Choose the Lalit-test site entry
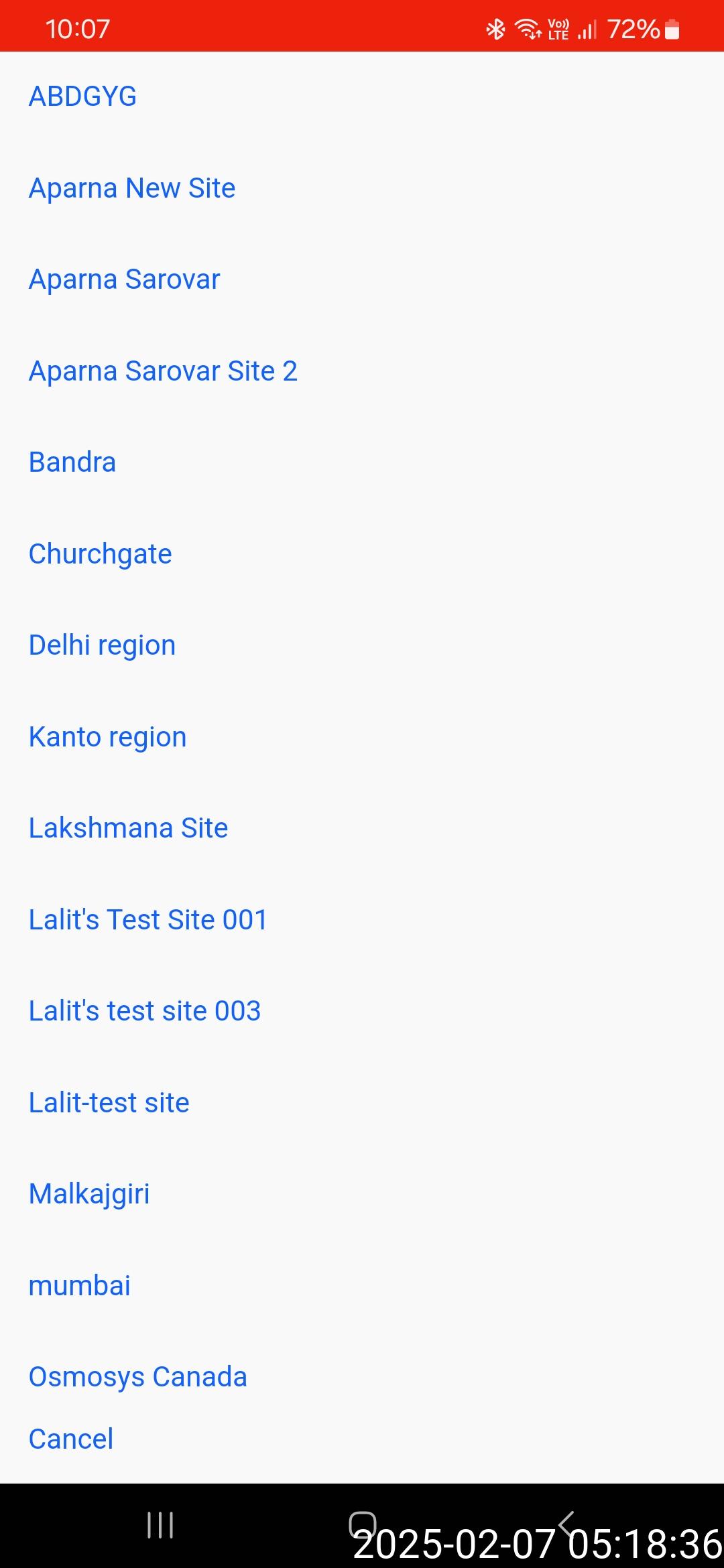This screenshot has width=724, height=1568. point(109,1103)
